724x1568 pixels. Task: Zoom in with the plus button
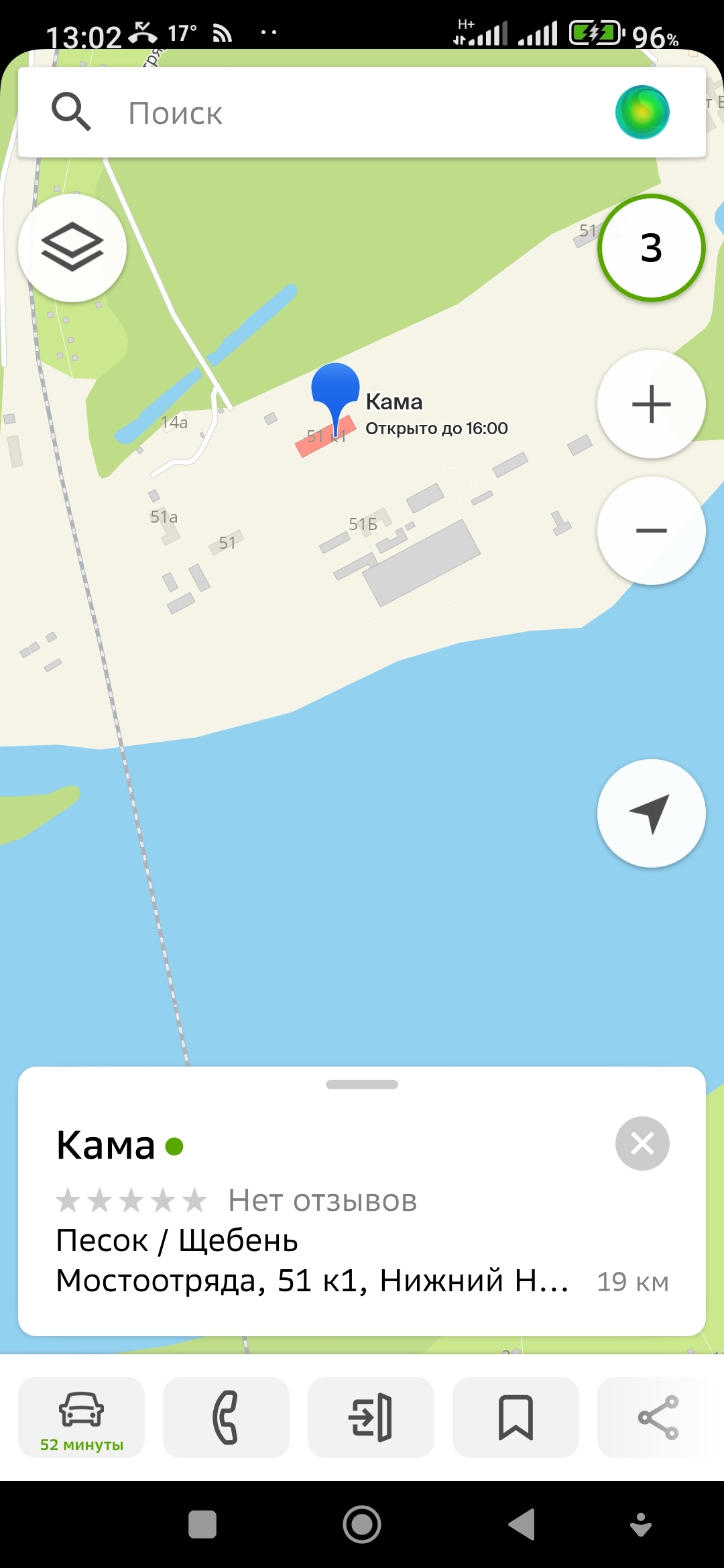(651, 404)
